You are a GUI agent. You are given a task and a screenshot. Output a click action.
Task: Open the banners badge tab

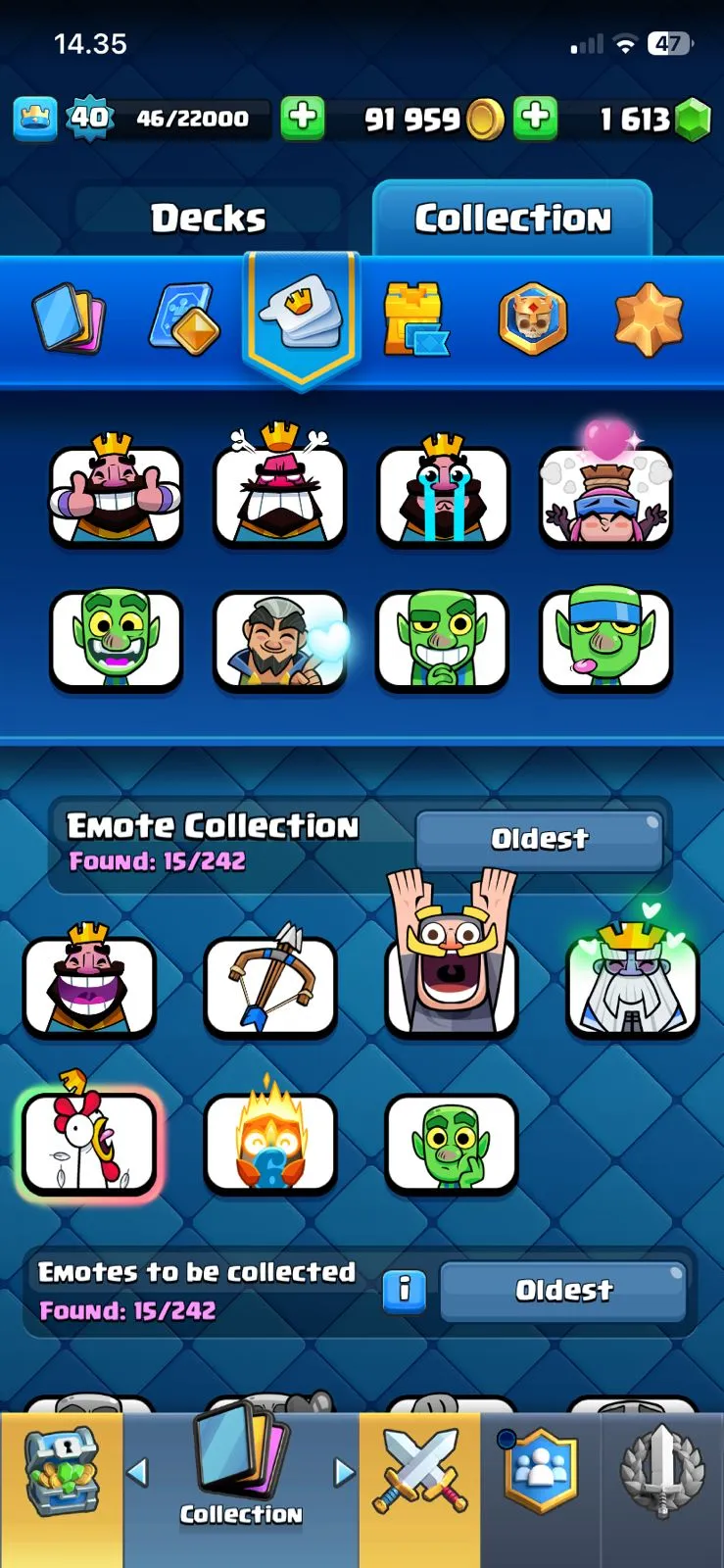pyautogui.click(x=532, y=318)
